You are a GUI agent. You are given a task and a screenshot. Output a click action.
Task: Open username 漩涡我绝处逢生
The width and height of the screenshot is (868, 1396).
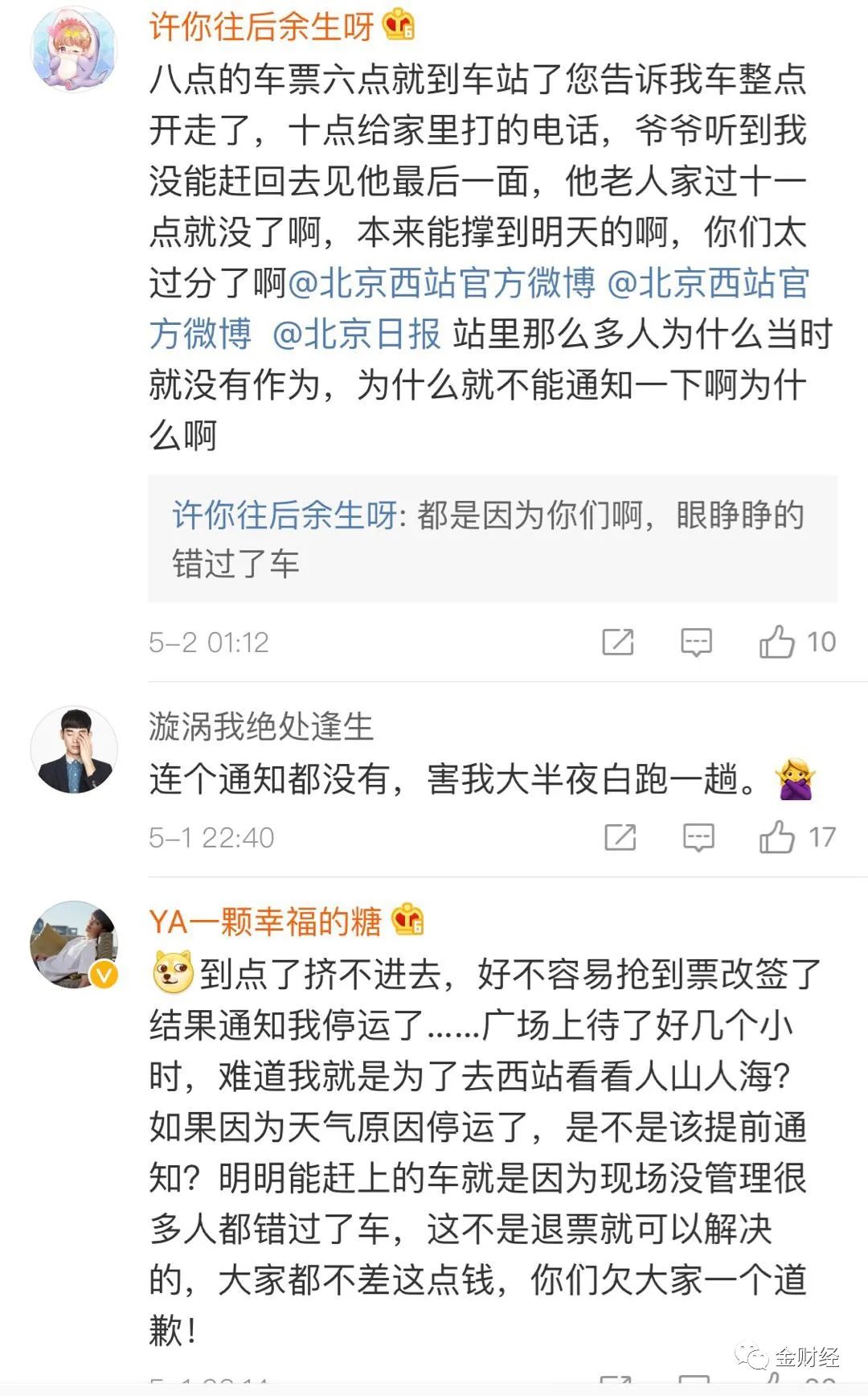click(x=261, y=727)
